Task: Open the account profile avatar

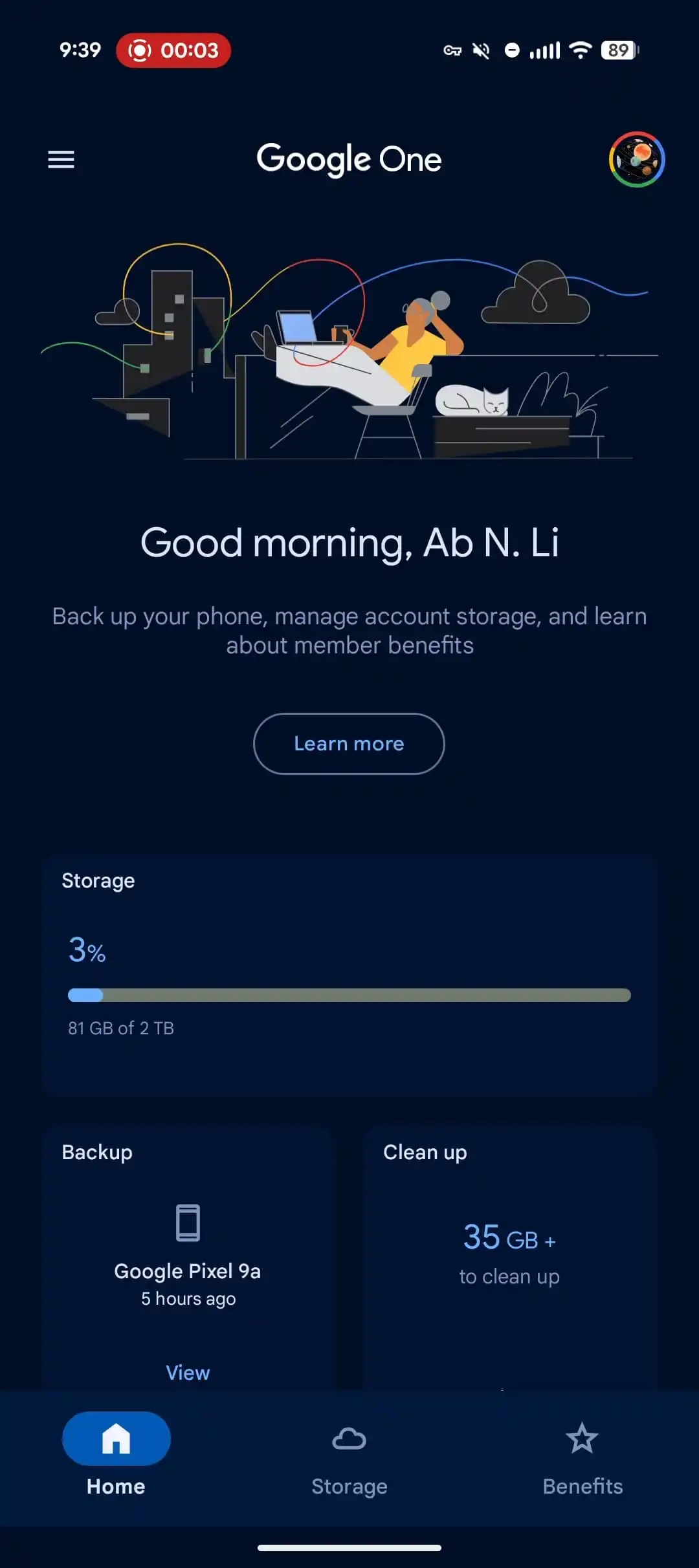Action: point(637,159)
